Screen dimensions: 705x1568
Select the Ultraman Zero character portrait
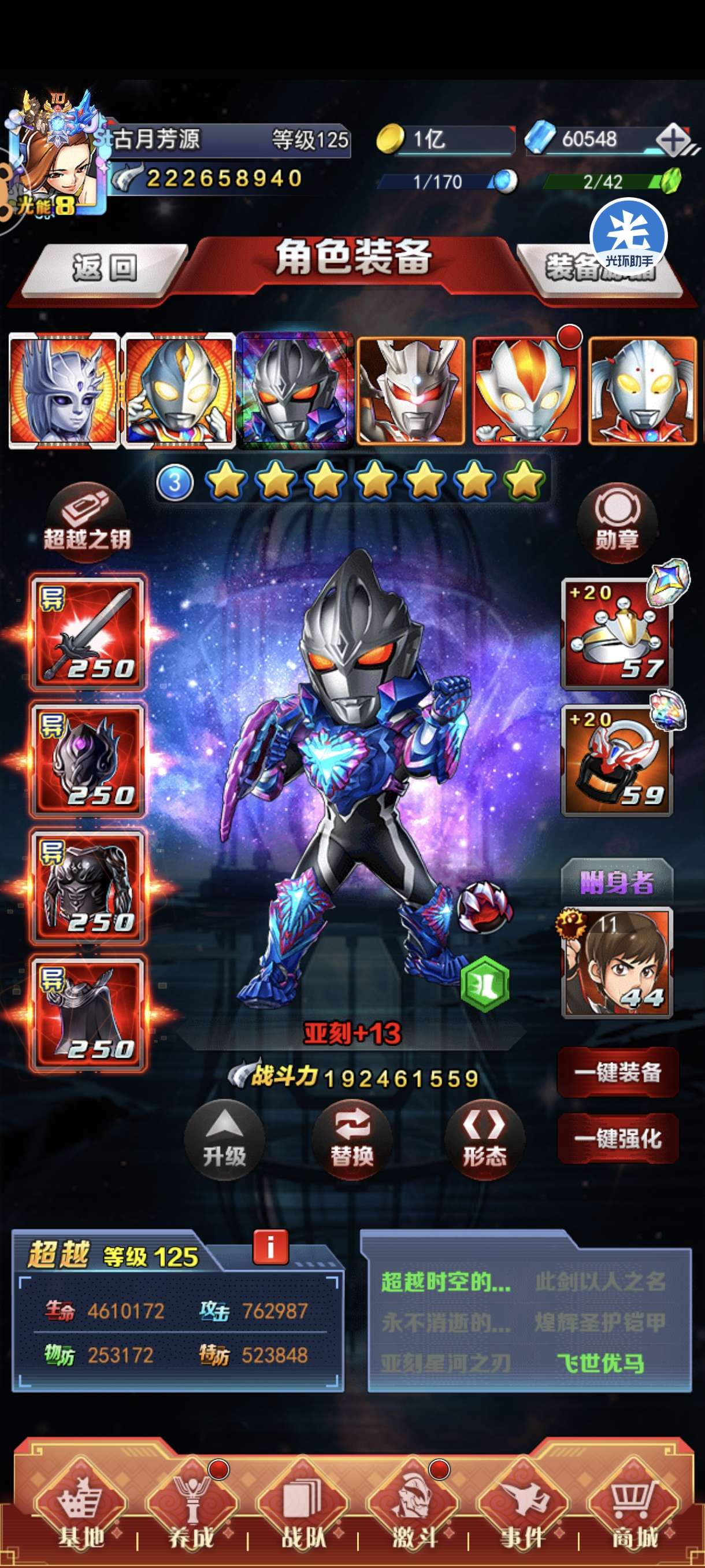[x=411, y=391]
